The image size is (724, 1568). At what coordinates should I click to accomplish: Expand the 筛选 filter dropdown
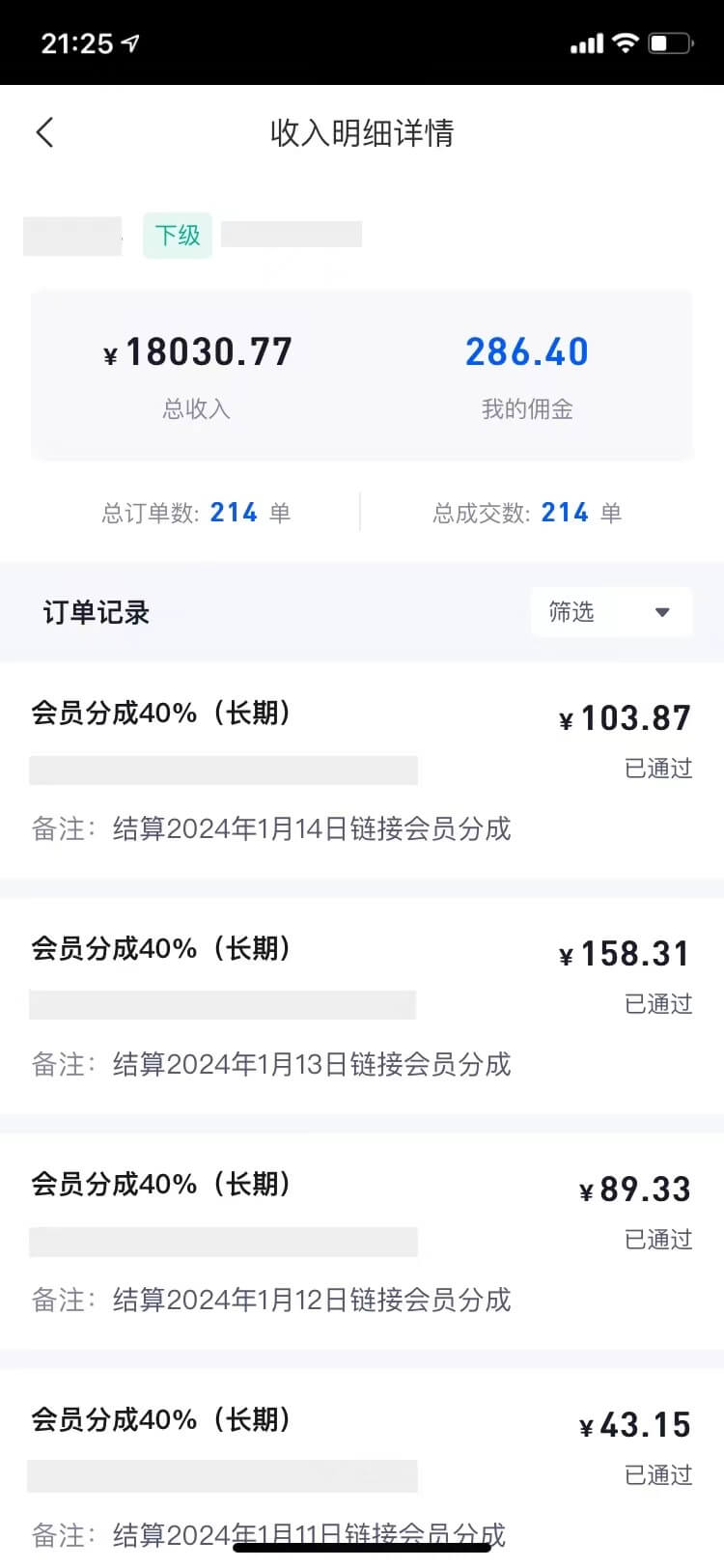coord(610,612)
